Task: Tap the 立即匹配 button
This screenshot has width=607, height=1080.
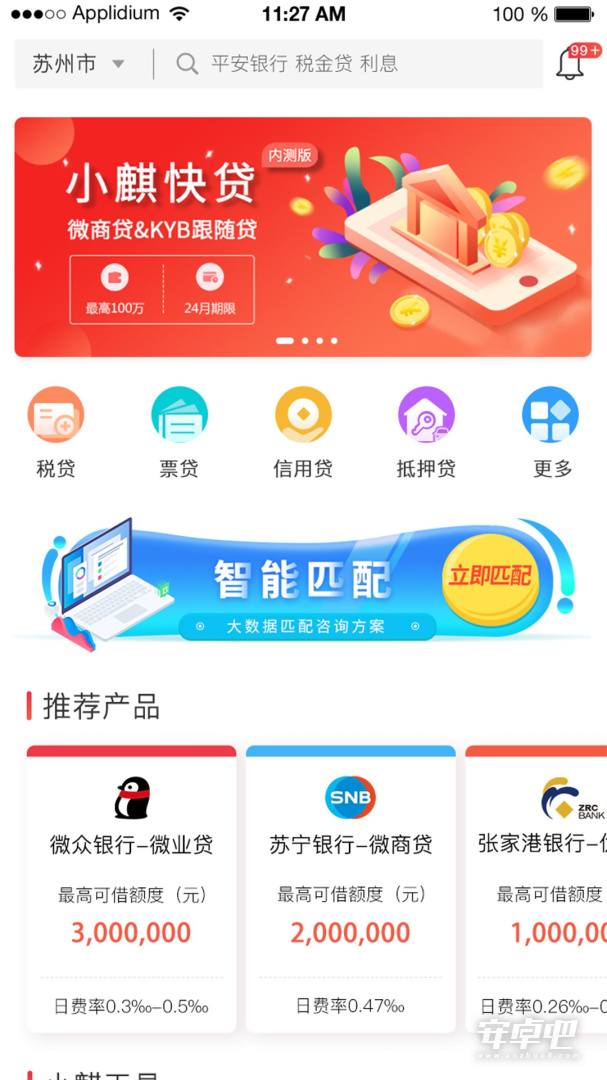Action: [x=490, y=577]
